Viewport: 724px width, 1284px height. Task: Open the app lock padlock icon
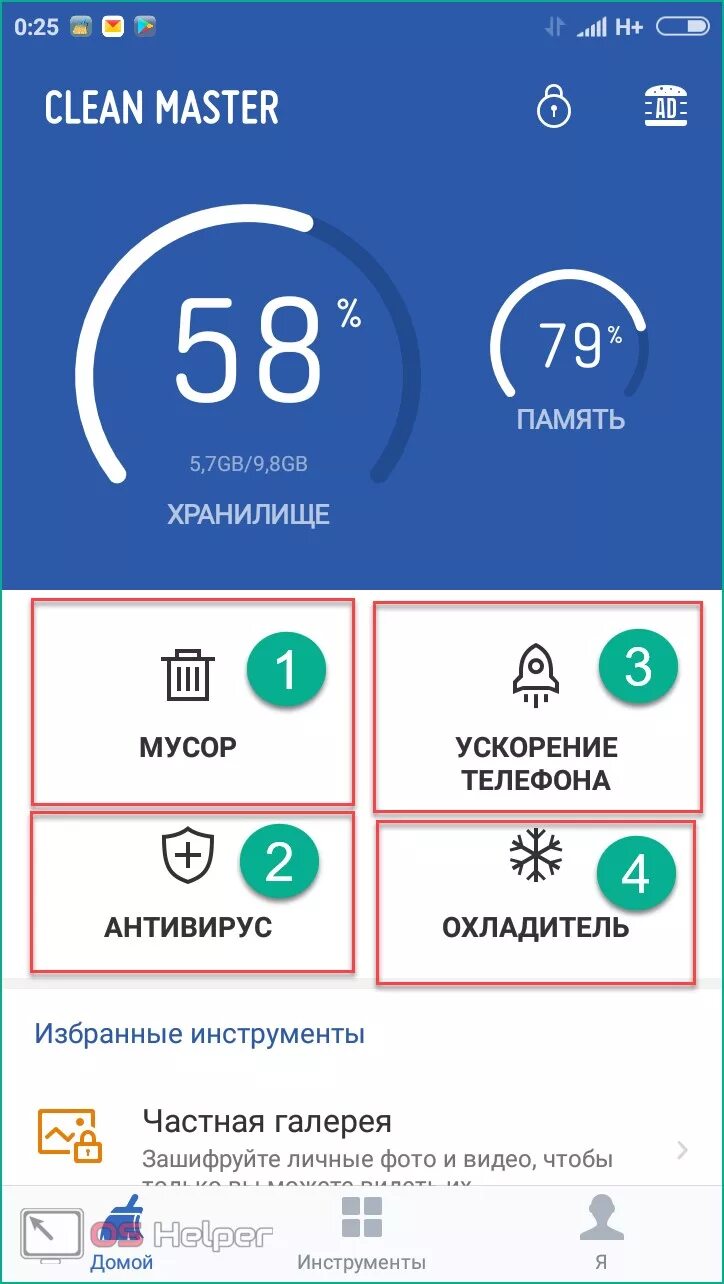pyautogui.click(x=553, y=105)
